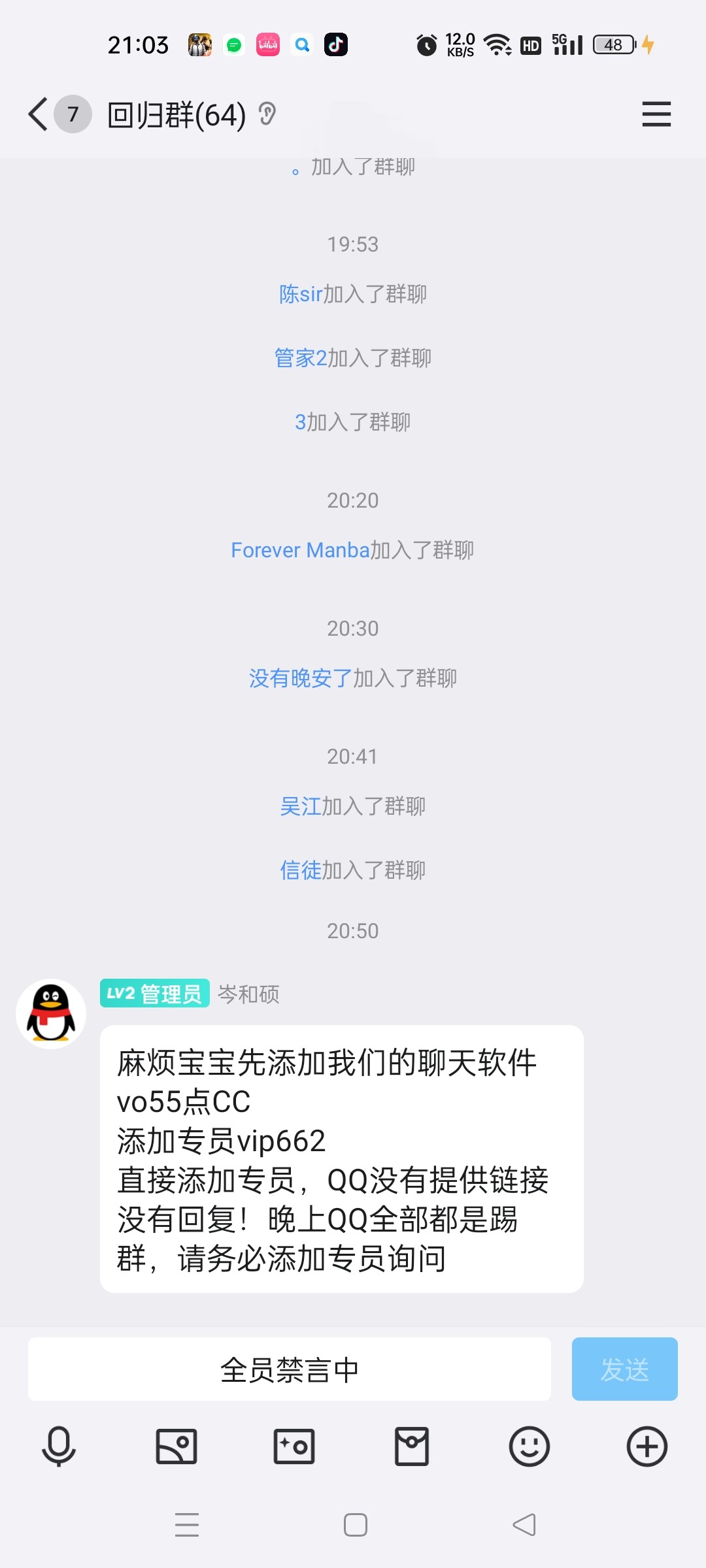Record a voice message with microphone
The width and height of the screenshot is (706, 1568).
point(59,1446)
